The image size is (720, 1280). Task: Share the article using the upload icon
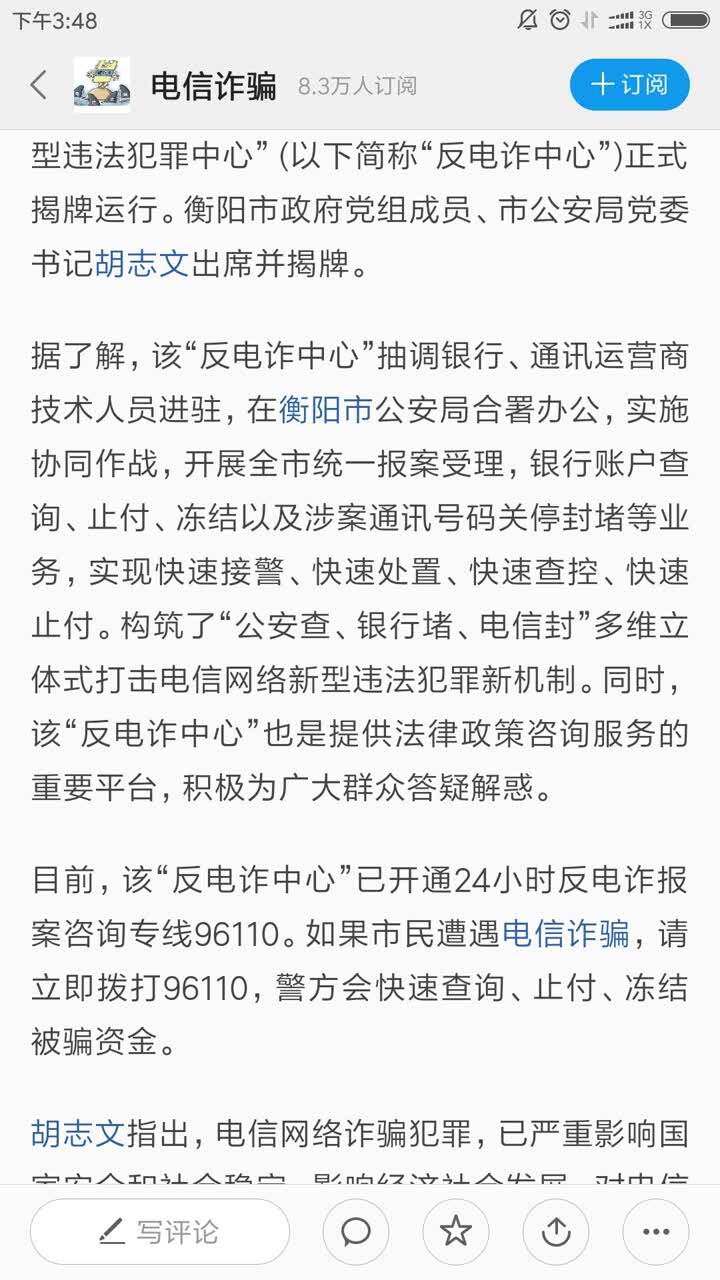pos(556,1232)
